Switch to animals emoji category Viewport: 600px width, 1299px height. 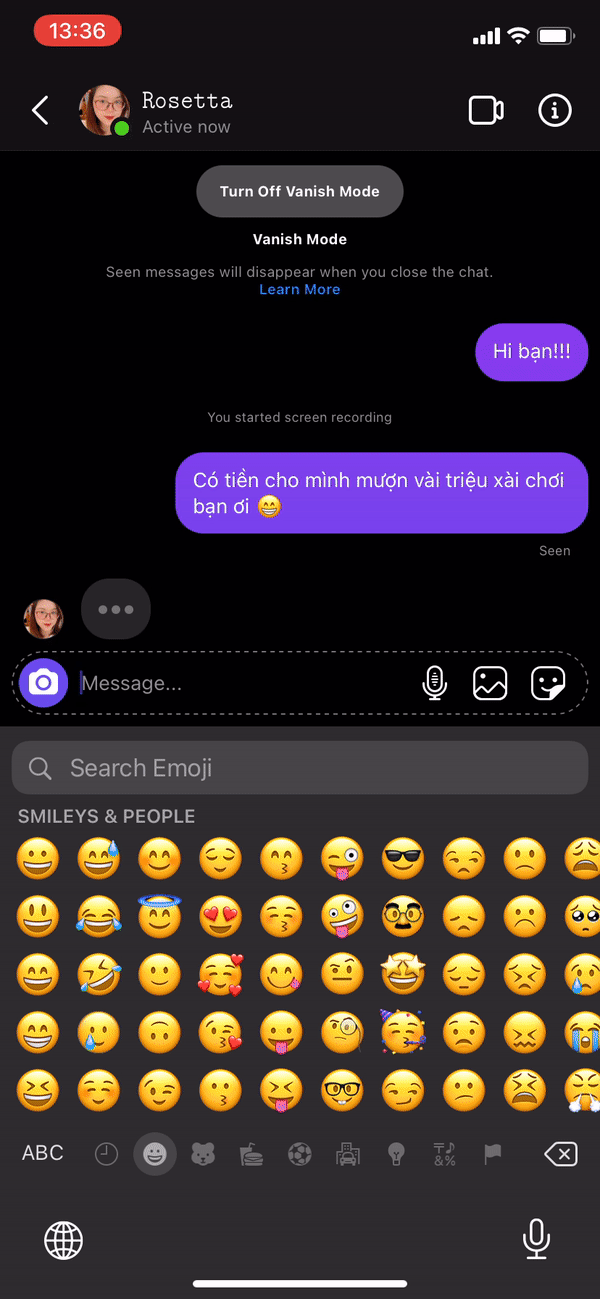click(203, 1155)
